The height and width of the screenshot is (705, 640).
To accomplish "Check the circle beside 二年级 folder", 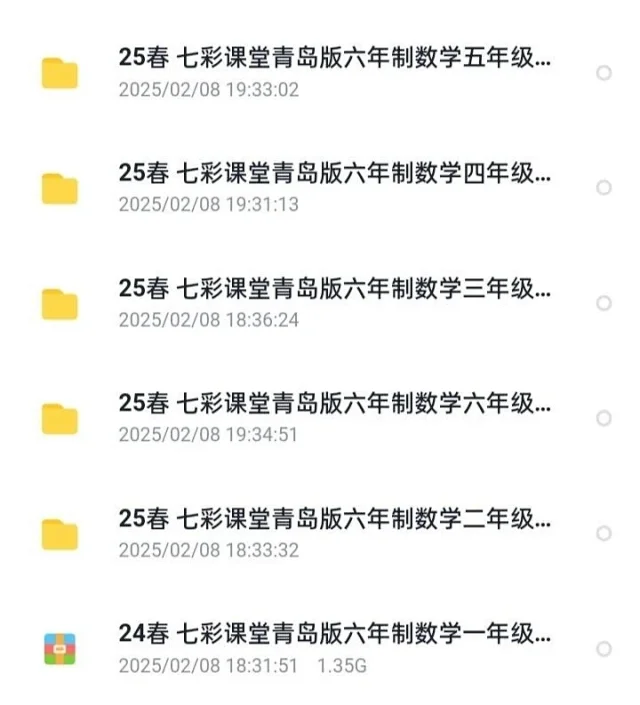I will click(x=603, y=533).
